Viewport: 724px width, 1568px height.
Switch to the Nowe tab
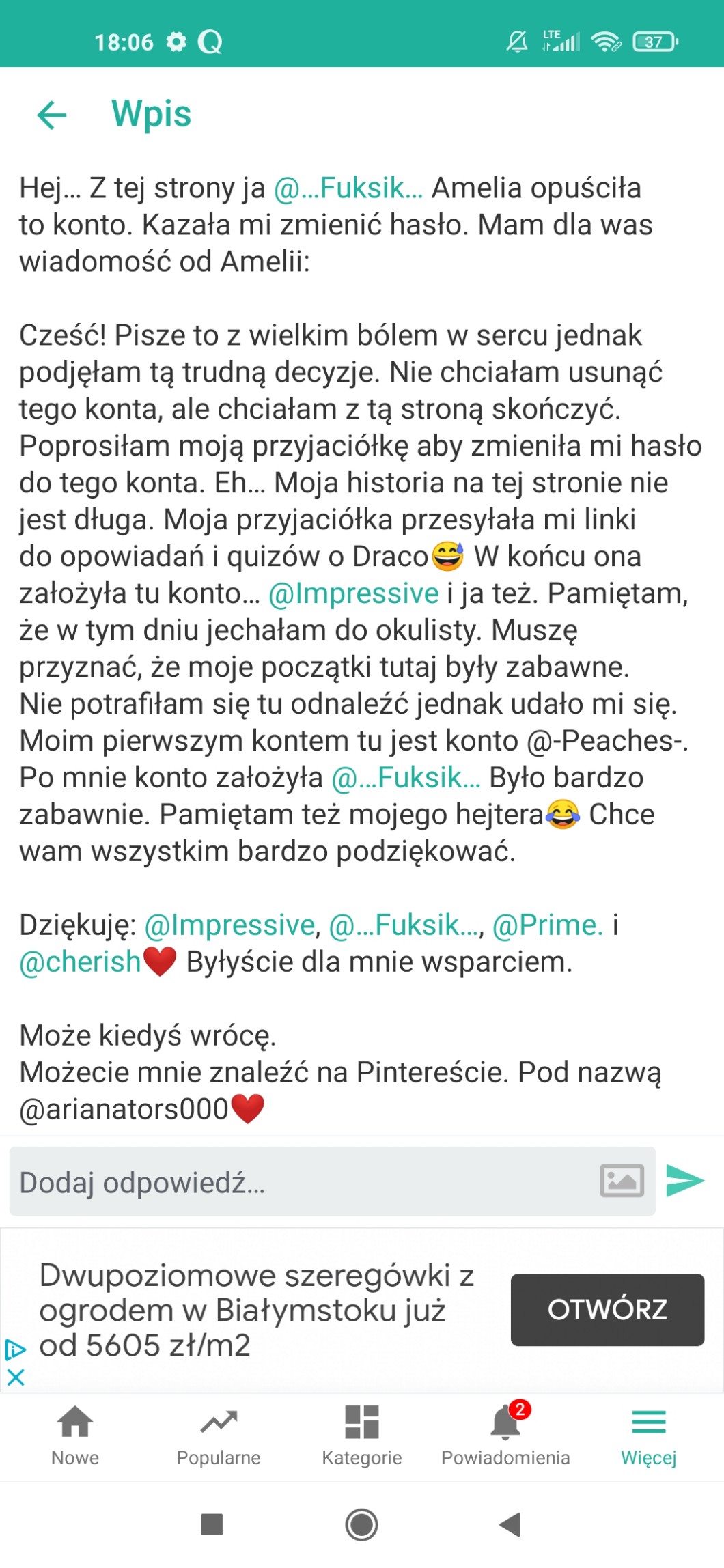(x=75, y=1436)
